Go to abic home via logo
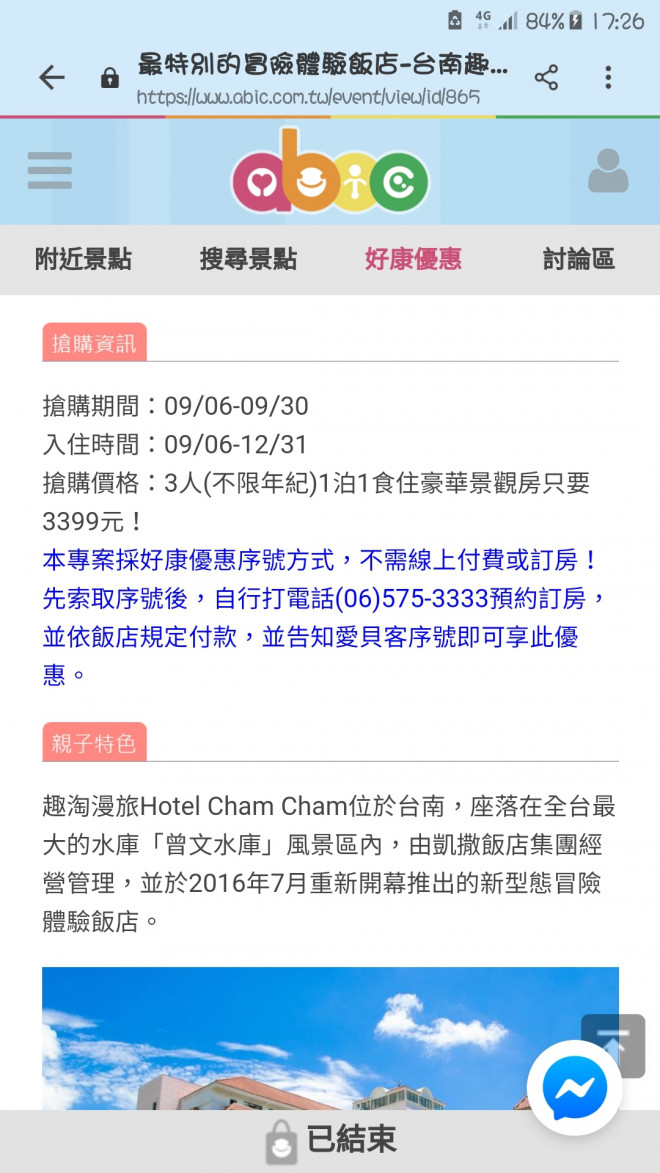The image size is (660, 1173). [x=330, y=174]
